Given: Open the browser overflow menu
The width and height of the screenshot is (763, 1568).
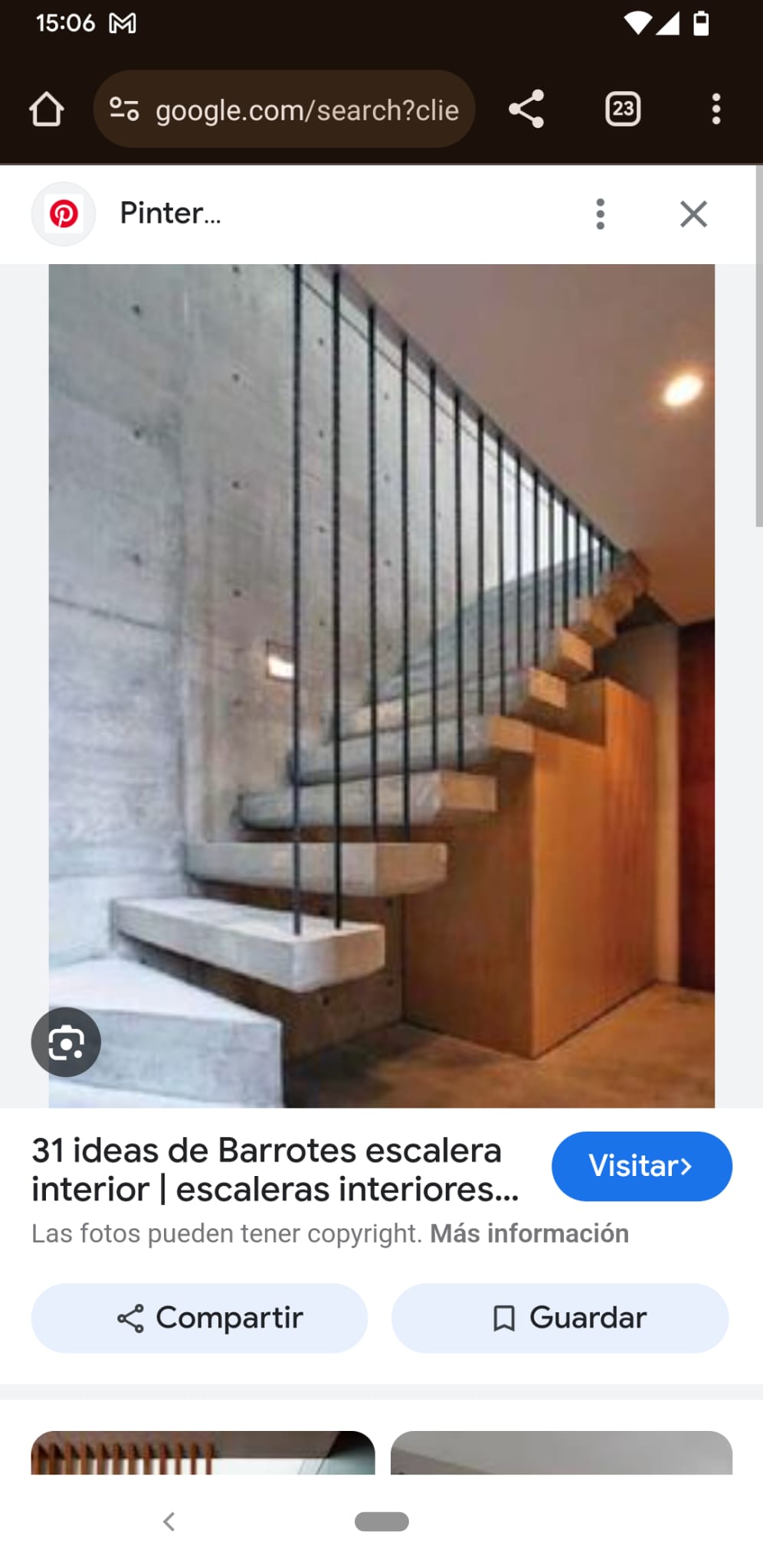Looking at the screenshot, I should (x=716, y=109).
